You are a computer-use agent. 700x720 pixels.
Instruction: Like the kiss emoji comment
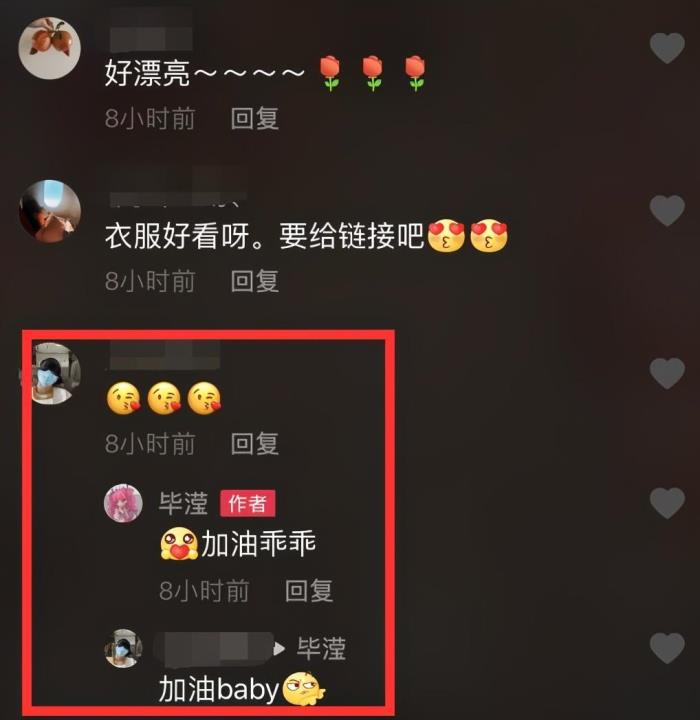coord(667,373)
